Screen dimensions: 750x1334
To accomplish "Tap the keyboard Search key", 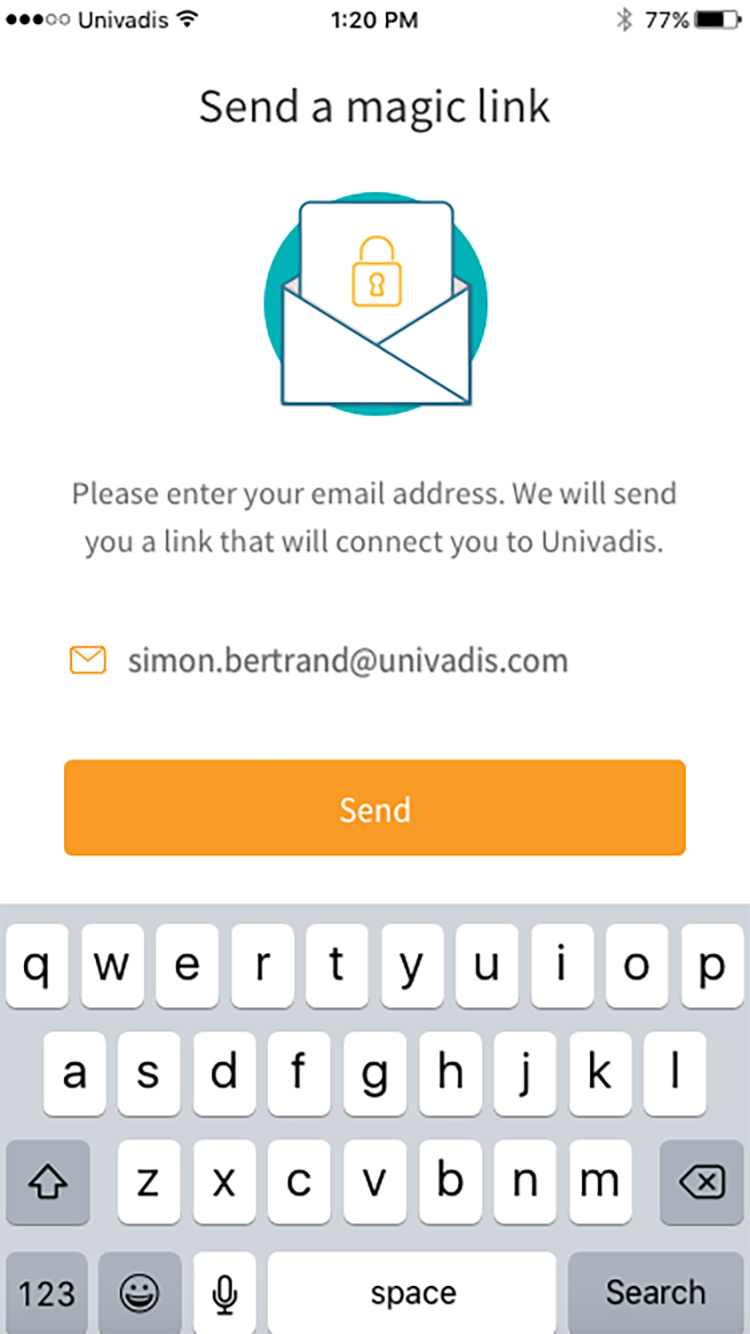I will [x=655, y=1292].
